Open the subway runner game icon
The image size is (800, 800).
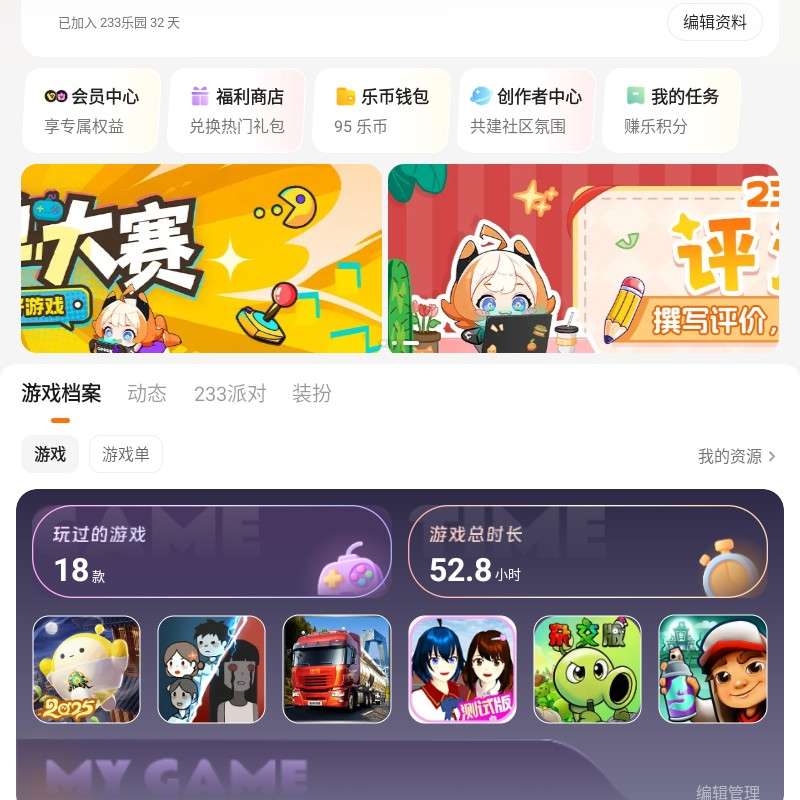(x=712, y=669)
